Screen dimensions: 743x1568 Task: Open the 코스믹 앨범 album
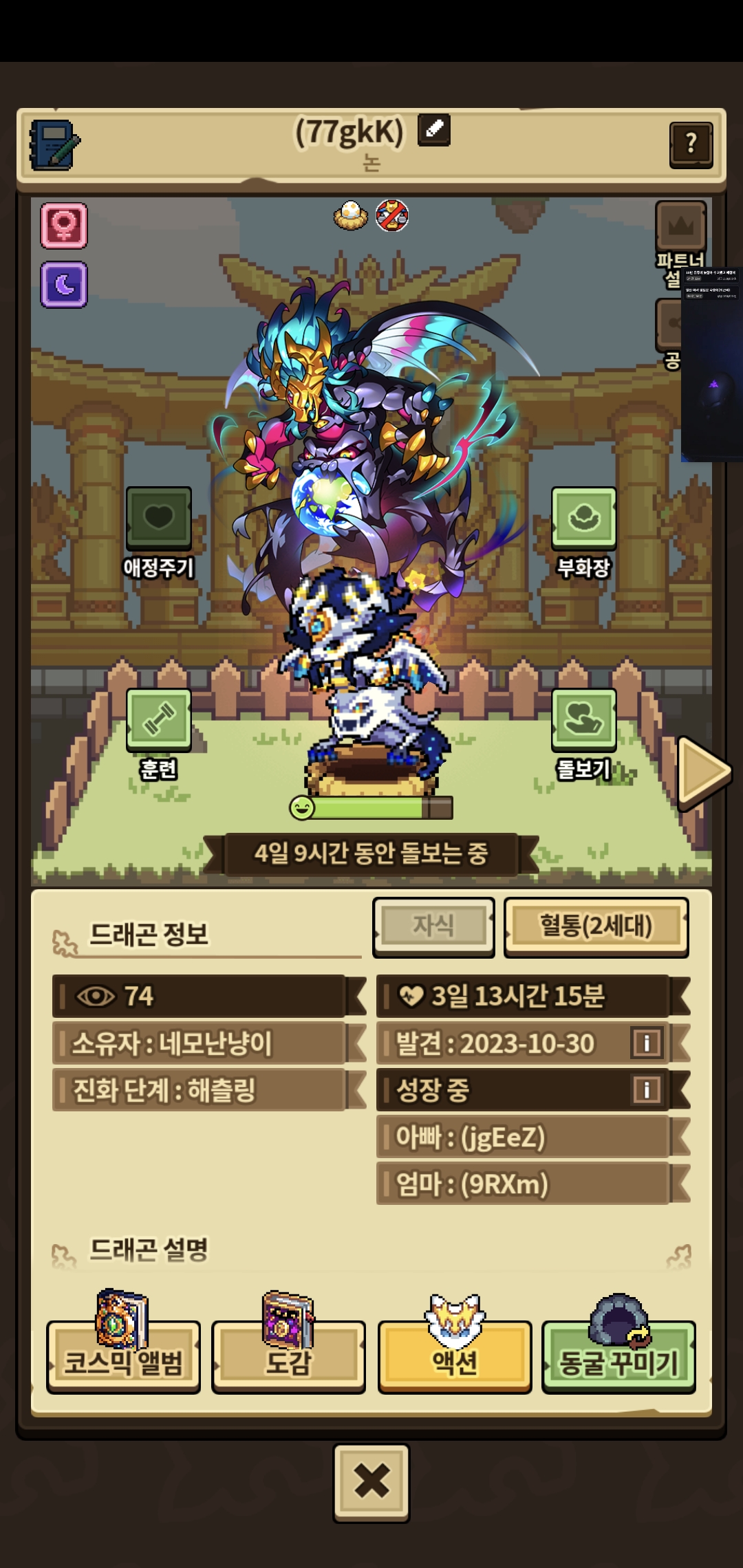(x=124, y=1357)
